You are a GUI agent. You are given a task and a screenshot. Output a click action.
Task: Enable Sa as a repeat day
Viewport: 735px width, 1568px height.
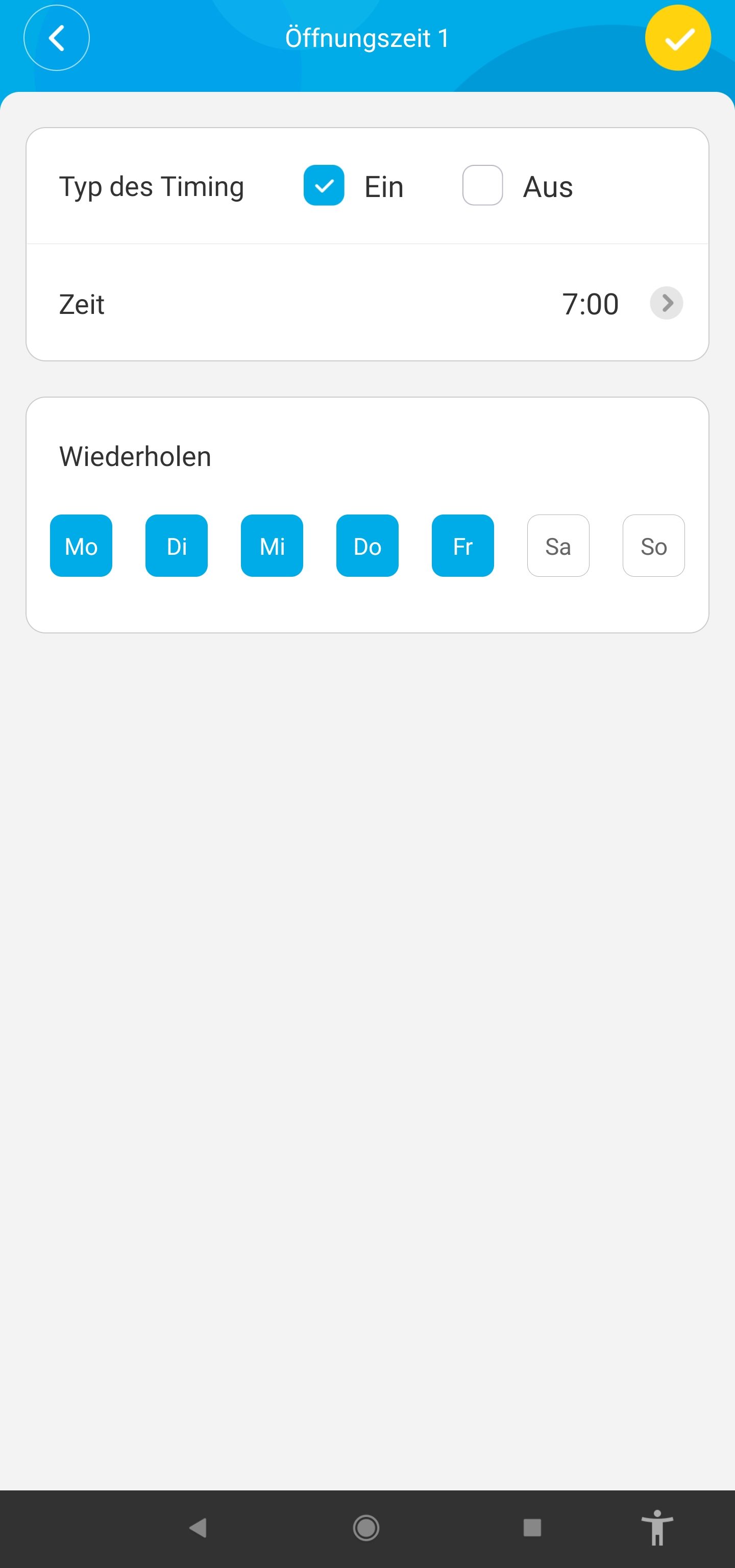[x=558, y=546]
